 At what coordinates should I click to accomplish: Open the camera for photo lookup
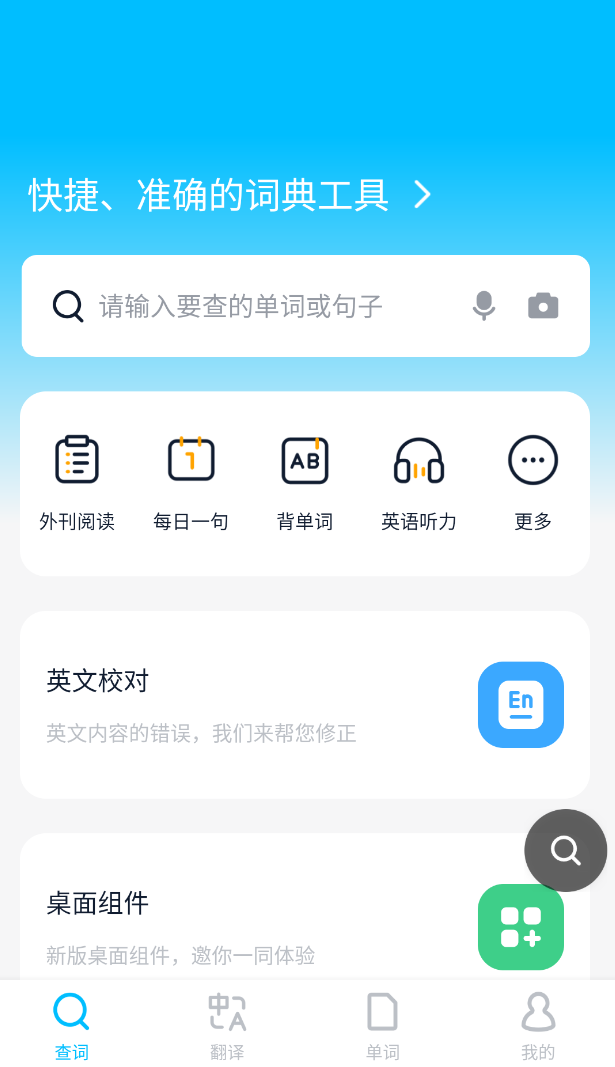(543, 306)
